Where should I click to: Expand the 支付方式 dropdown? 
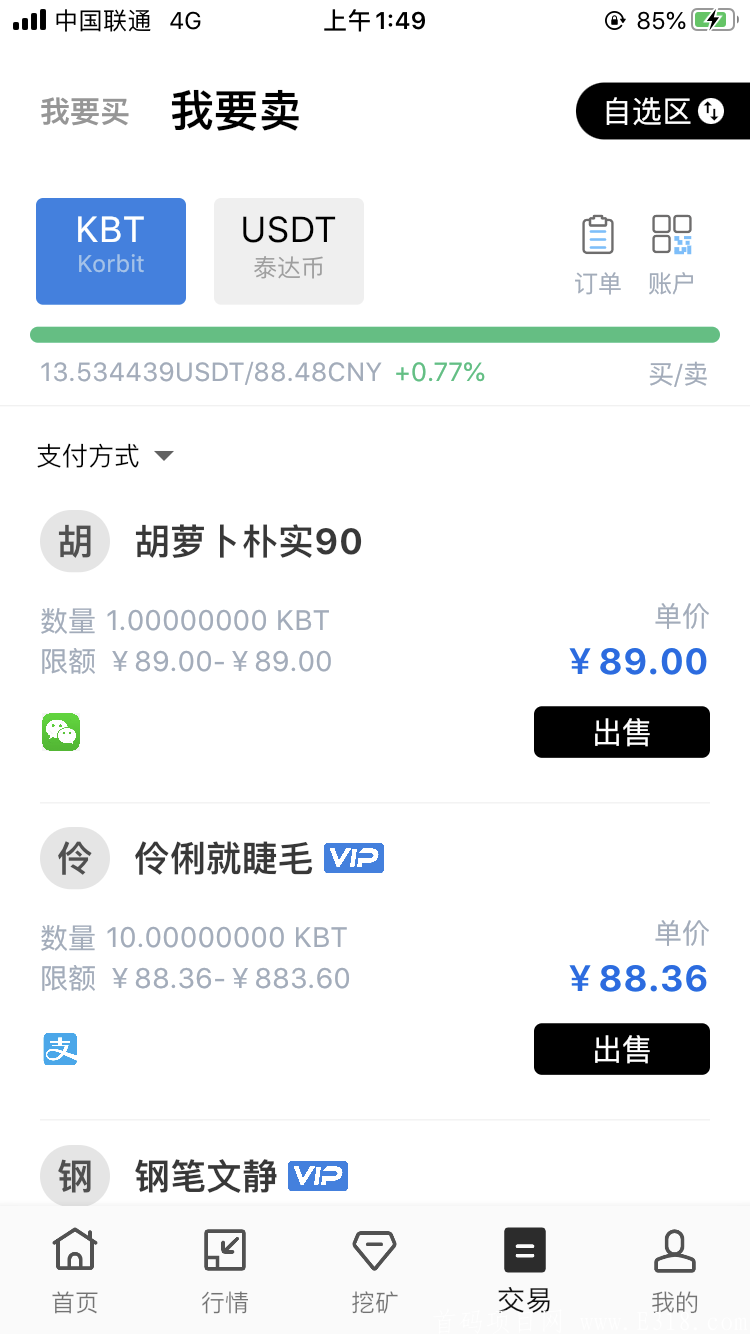coord(105,457)
